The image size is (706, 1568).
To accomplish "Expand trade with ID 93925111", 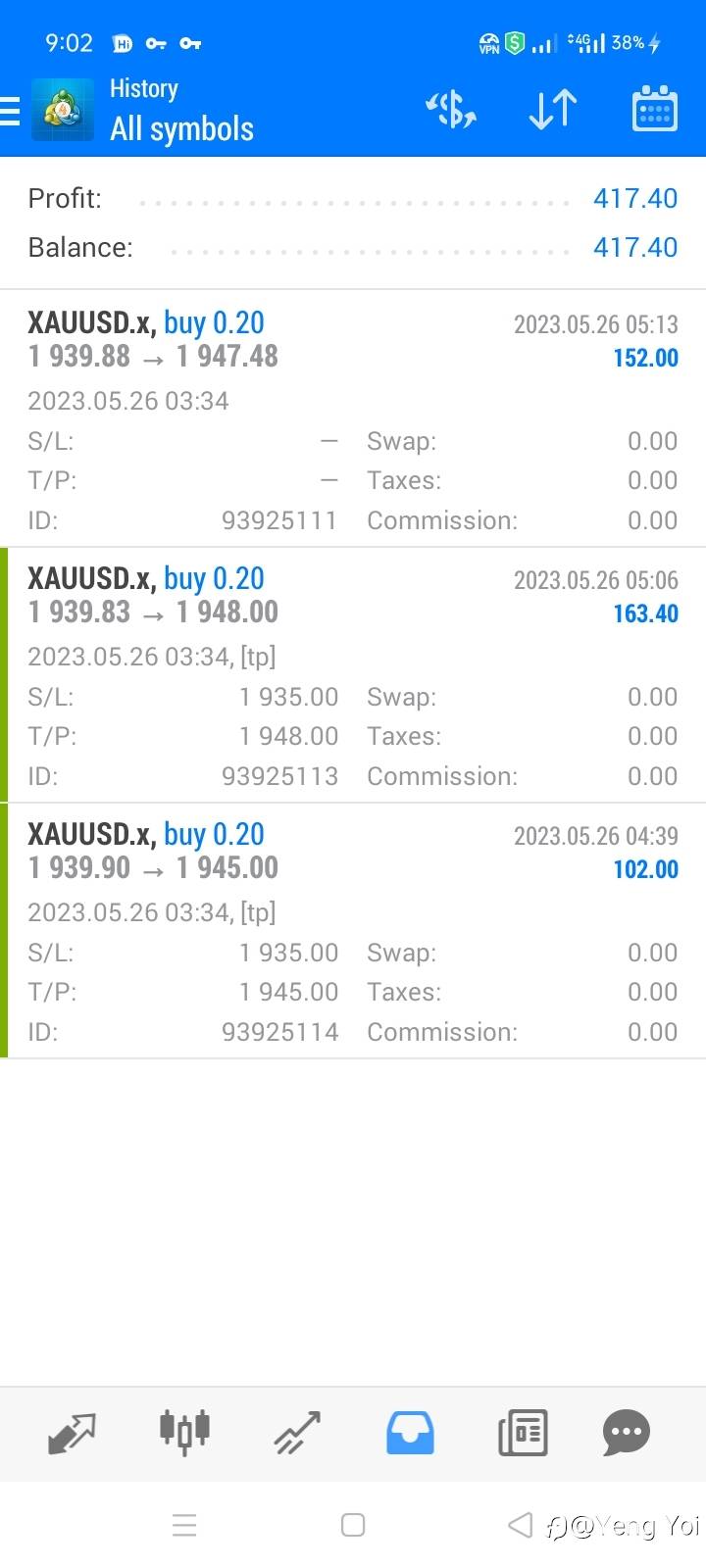I will (x=353, y=418).
